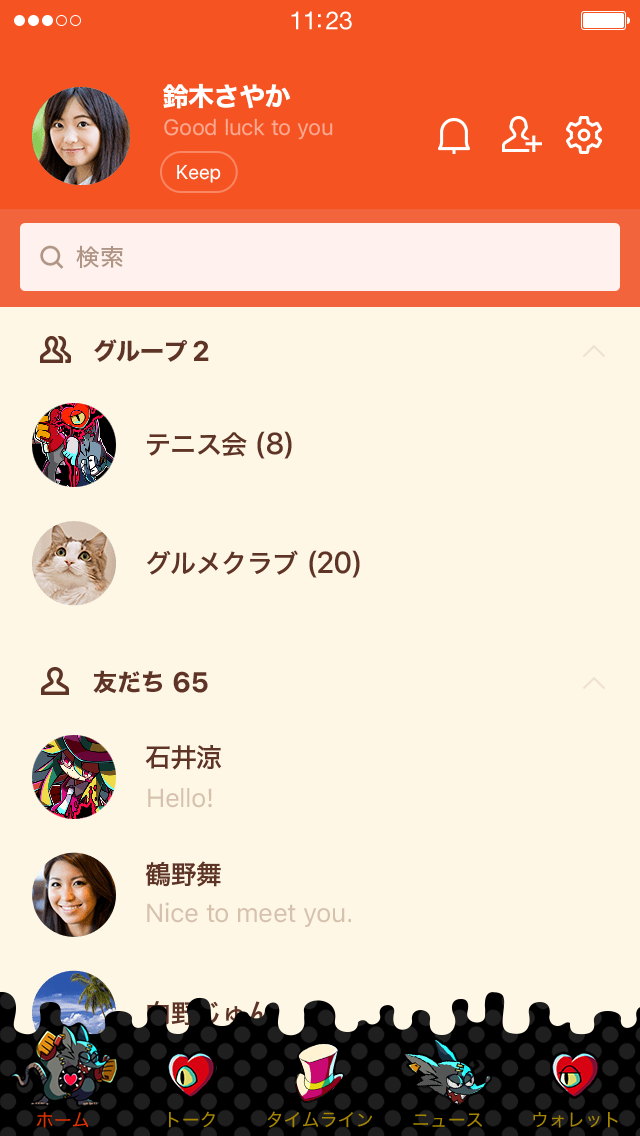Collapse the グループ 2 section
Screen dimensions: 640x1136
tap(594, 351)
